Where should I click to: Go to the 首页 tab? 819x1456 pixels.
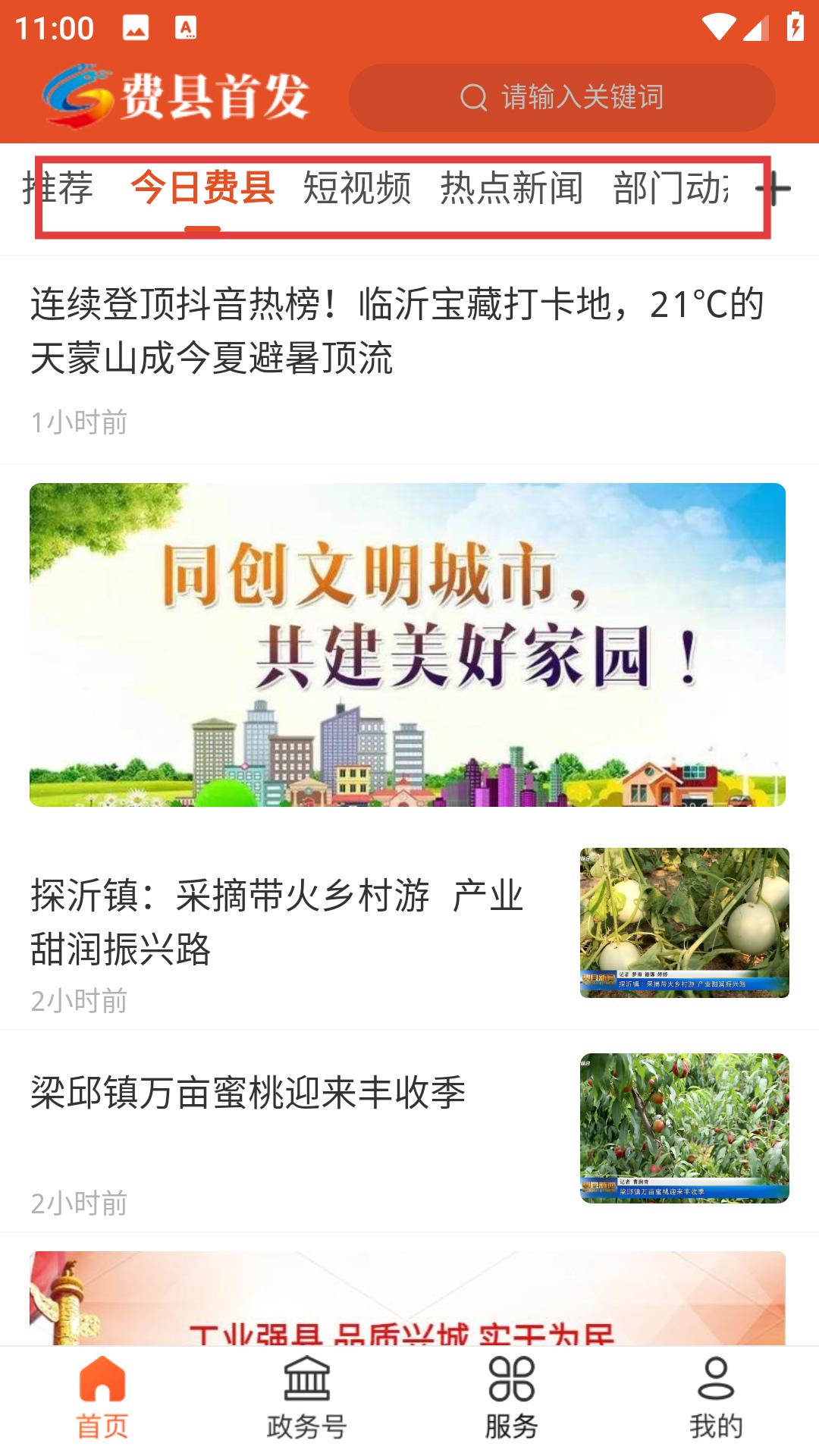pyautogui.click(x=102, y=1399)
